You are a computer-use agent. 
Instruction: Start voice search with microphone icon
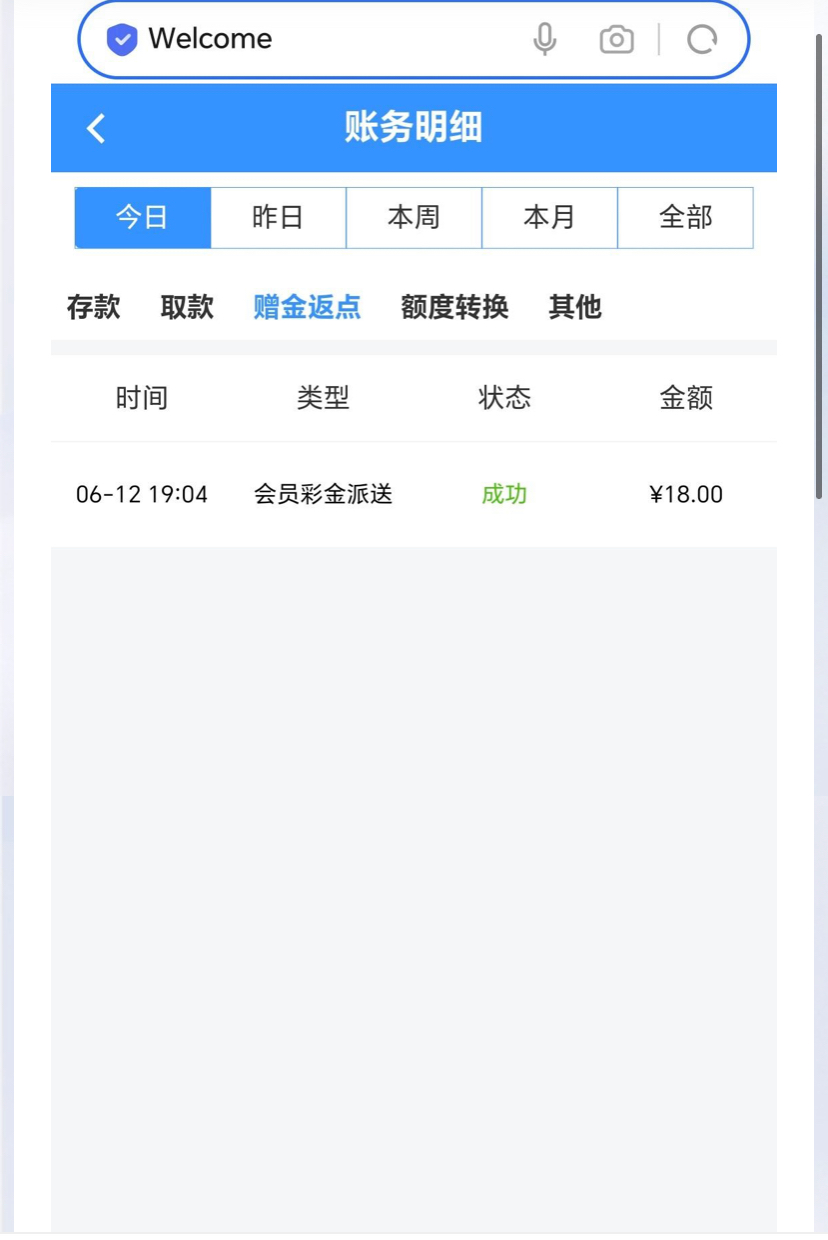[x=545, y=39]
